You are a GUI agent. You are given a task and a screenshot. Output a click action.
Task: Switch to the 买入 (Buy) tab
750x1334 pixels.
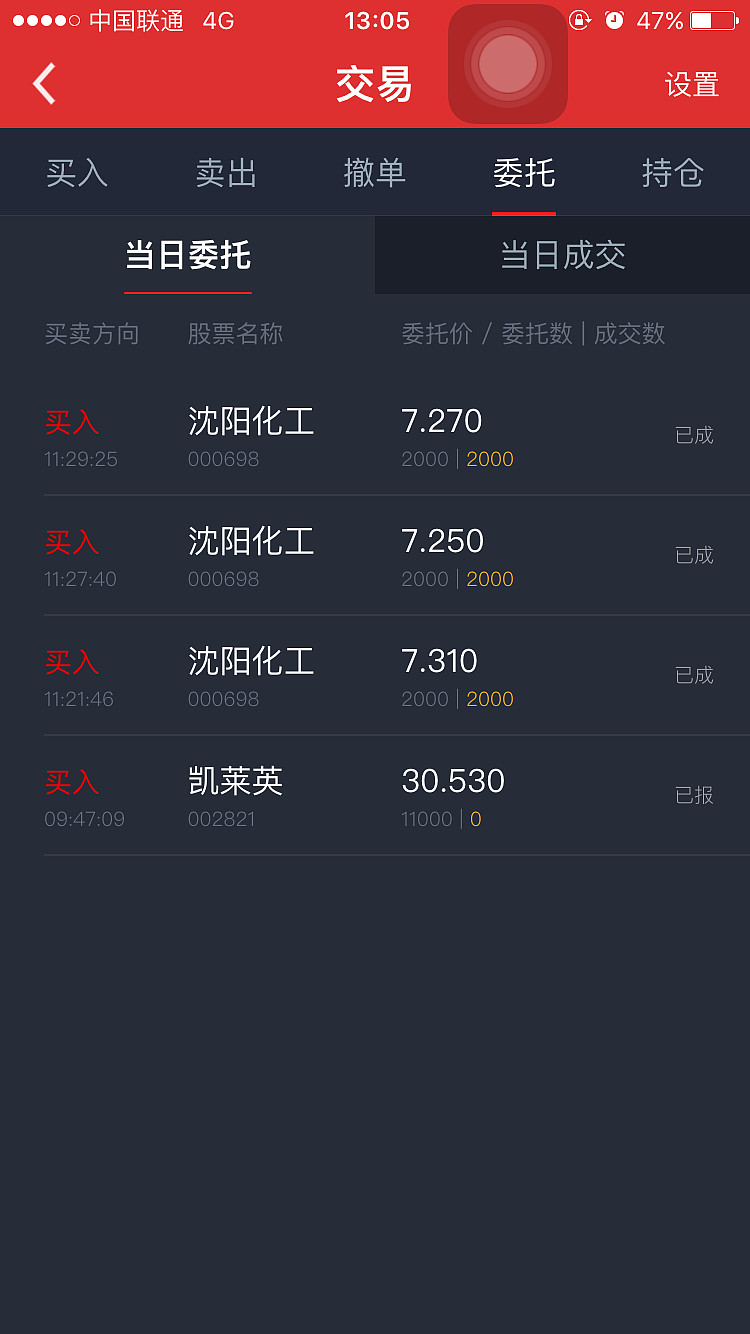(x=76, y=171)
